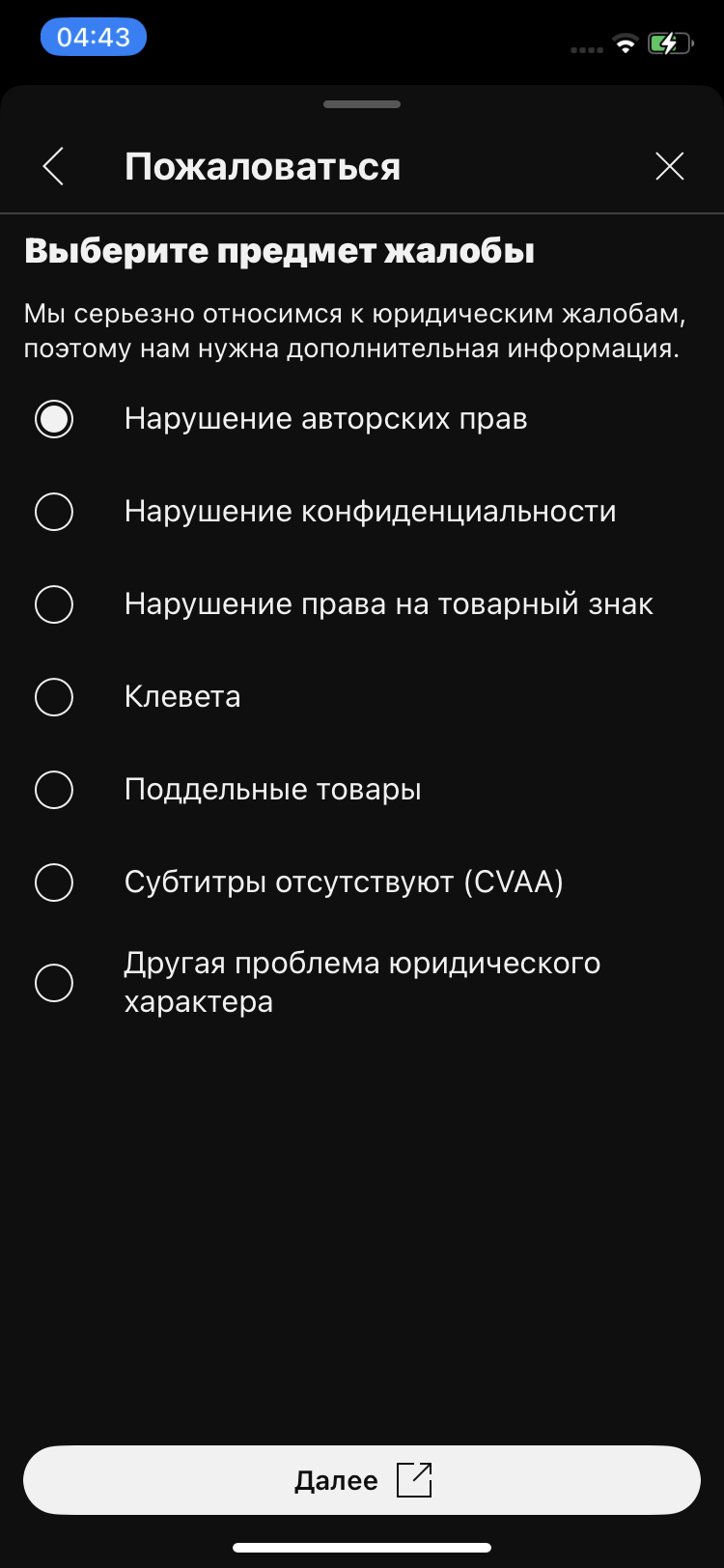Choose Другая проблема юридического характера
The height and width of the screenshot is (1568, 724).
(362, 983)
